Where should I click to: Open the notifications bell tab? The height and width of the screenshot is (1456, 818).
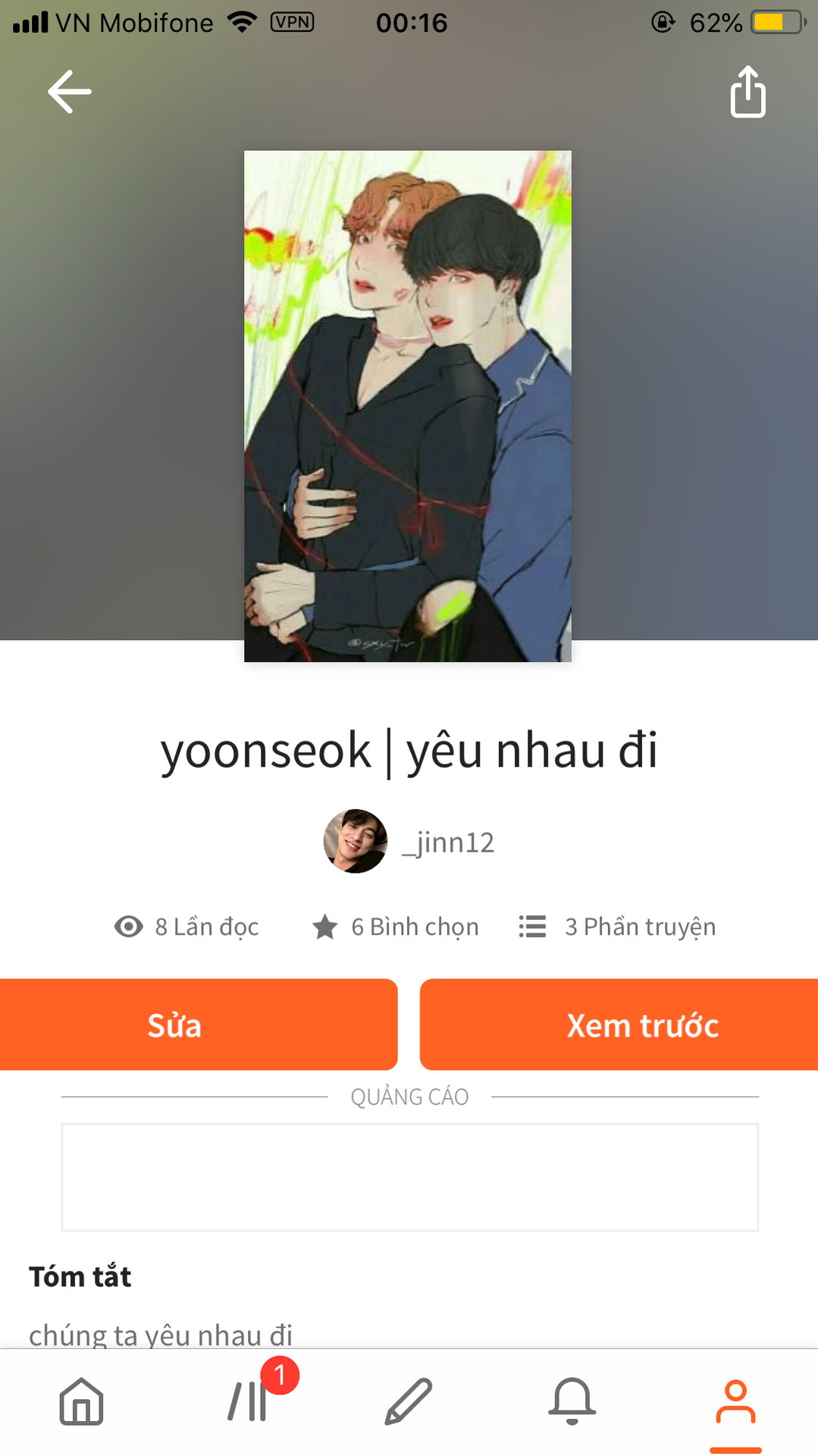(572, 1401)
